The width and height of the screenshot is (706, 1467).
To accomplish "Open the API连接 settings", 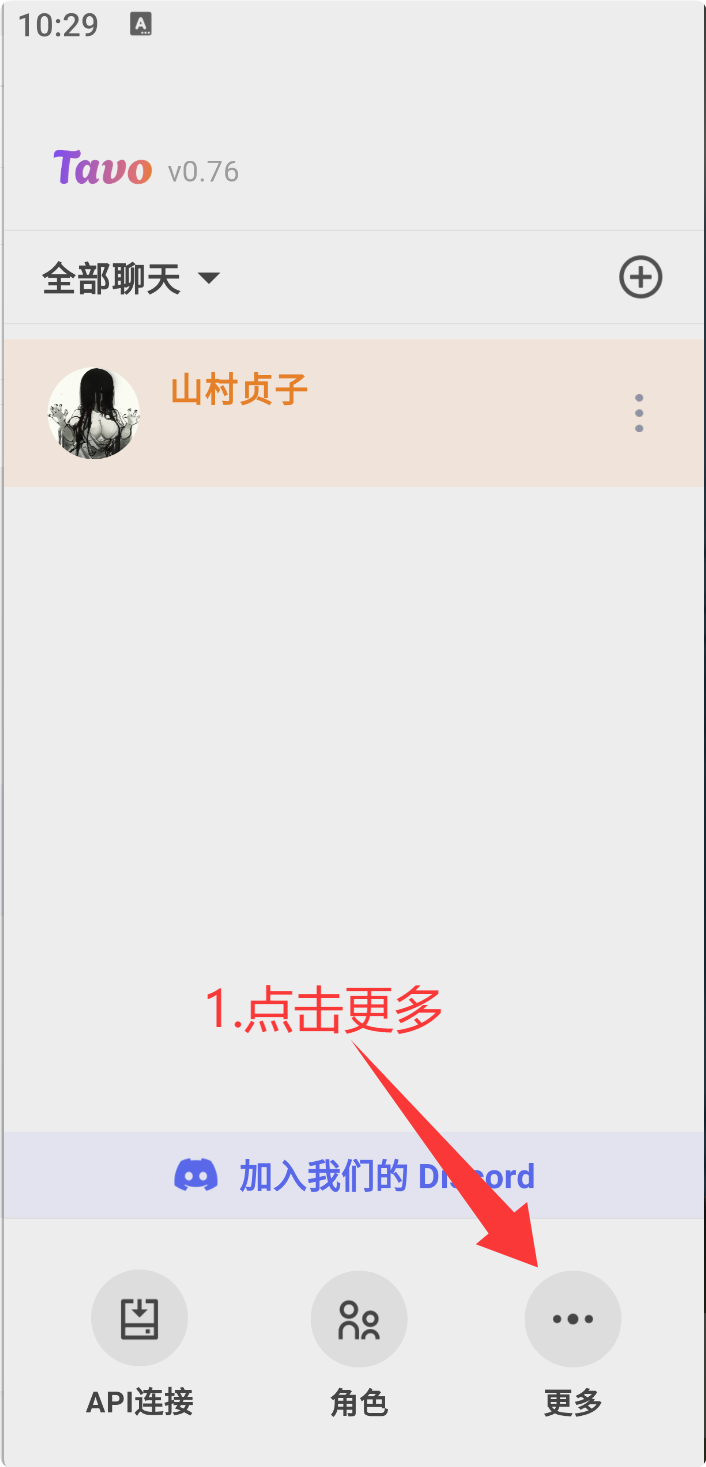I will click(x=139, y=1319).
